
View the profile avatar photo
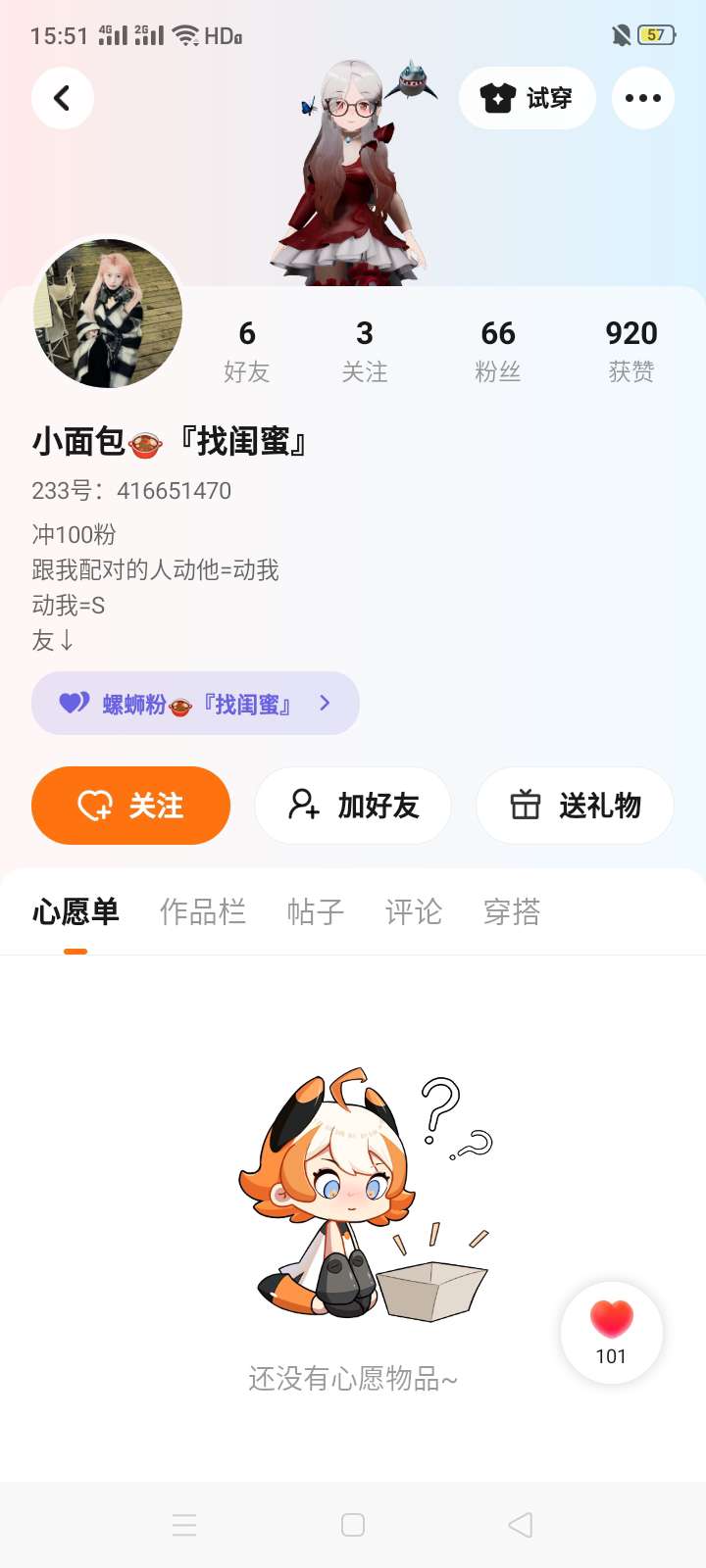pyautogui.click(x=108, y=314)
